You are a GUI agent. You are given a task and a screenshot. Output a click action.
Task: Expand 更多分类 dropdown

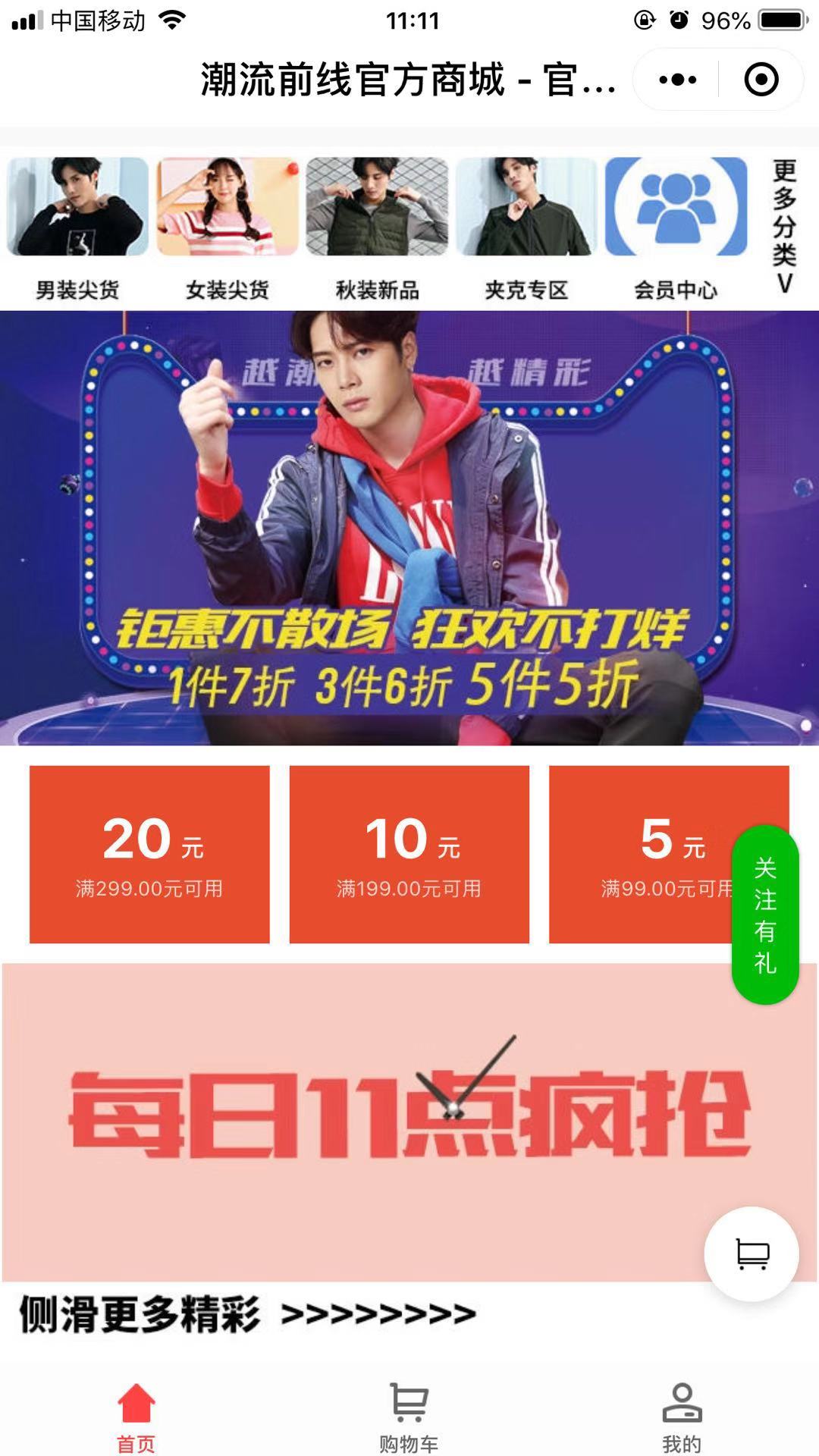click(x=784, y=226)
